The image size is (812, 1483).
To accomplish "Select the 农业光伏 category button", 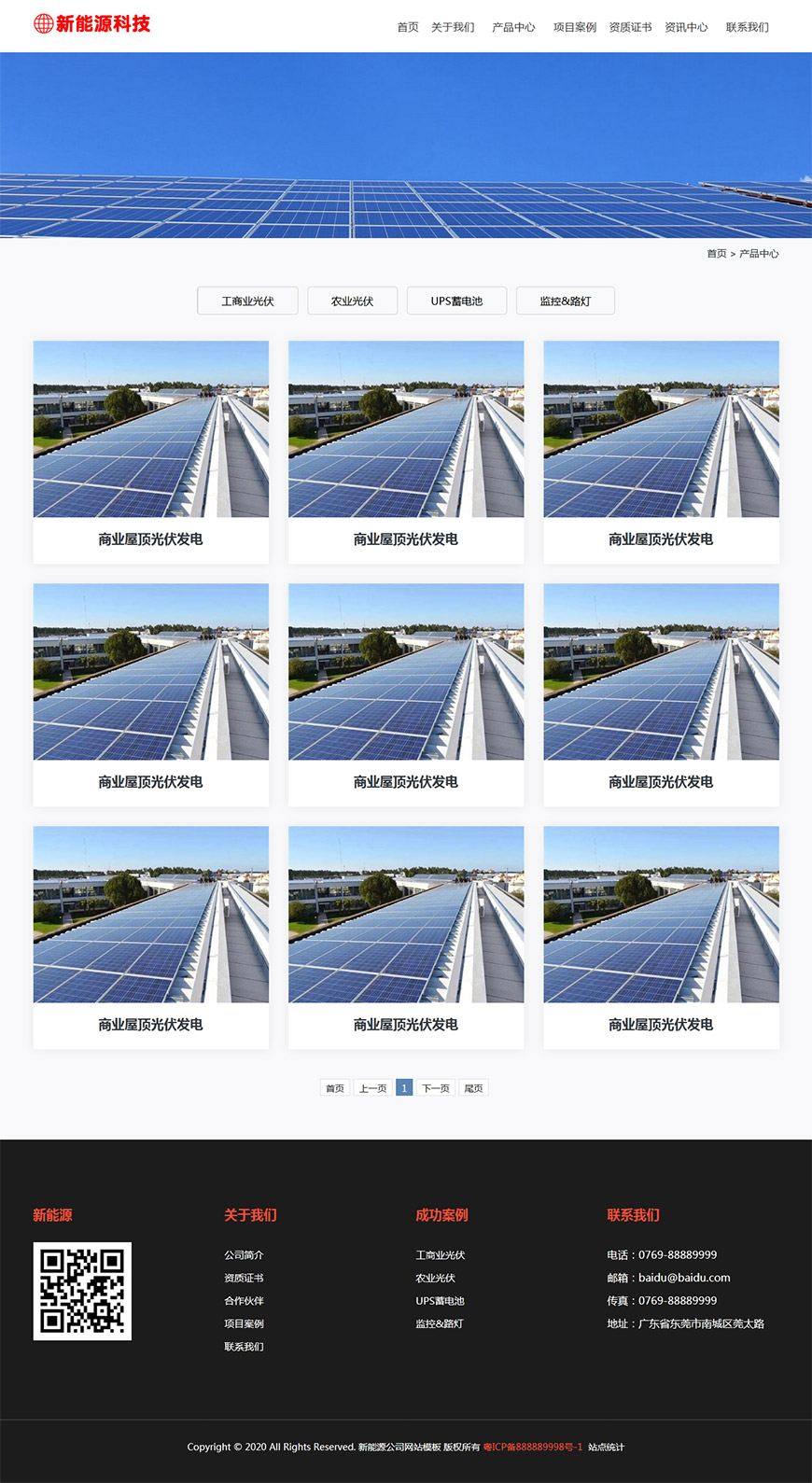I will click(352, 301).
